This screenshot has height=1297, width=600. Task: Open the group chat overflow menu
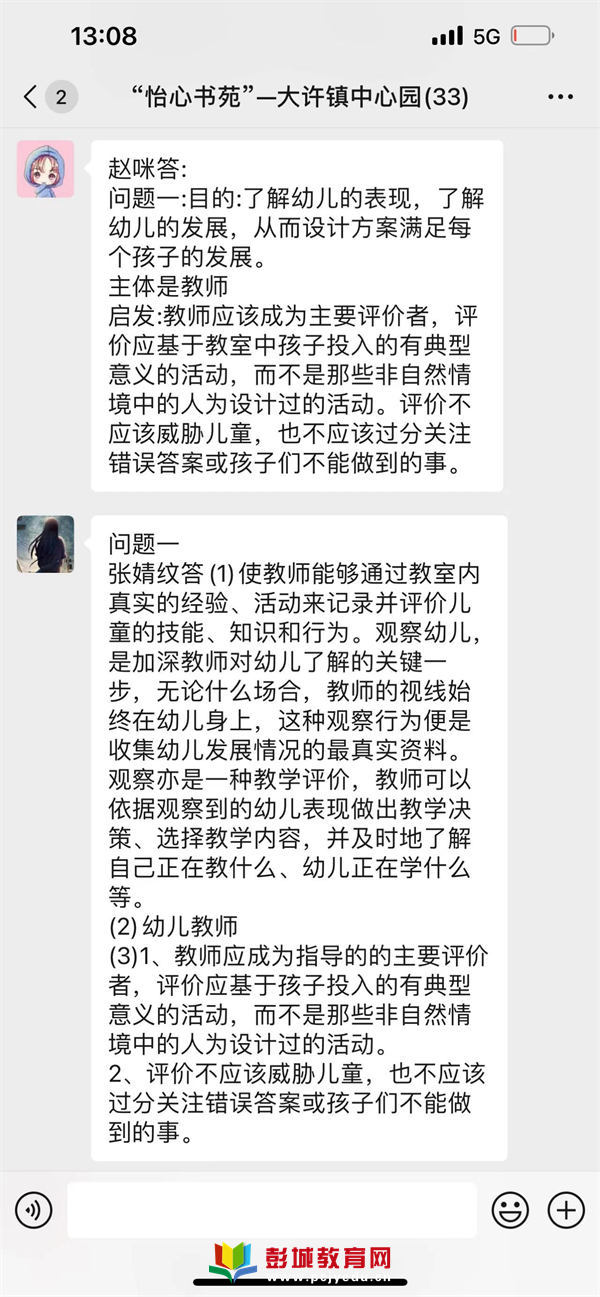(560, 97)
